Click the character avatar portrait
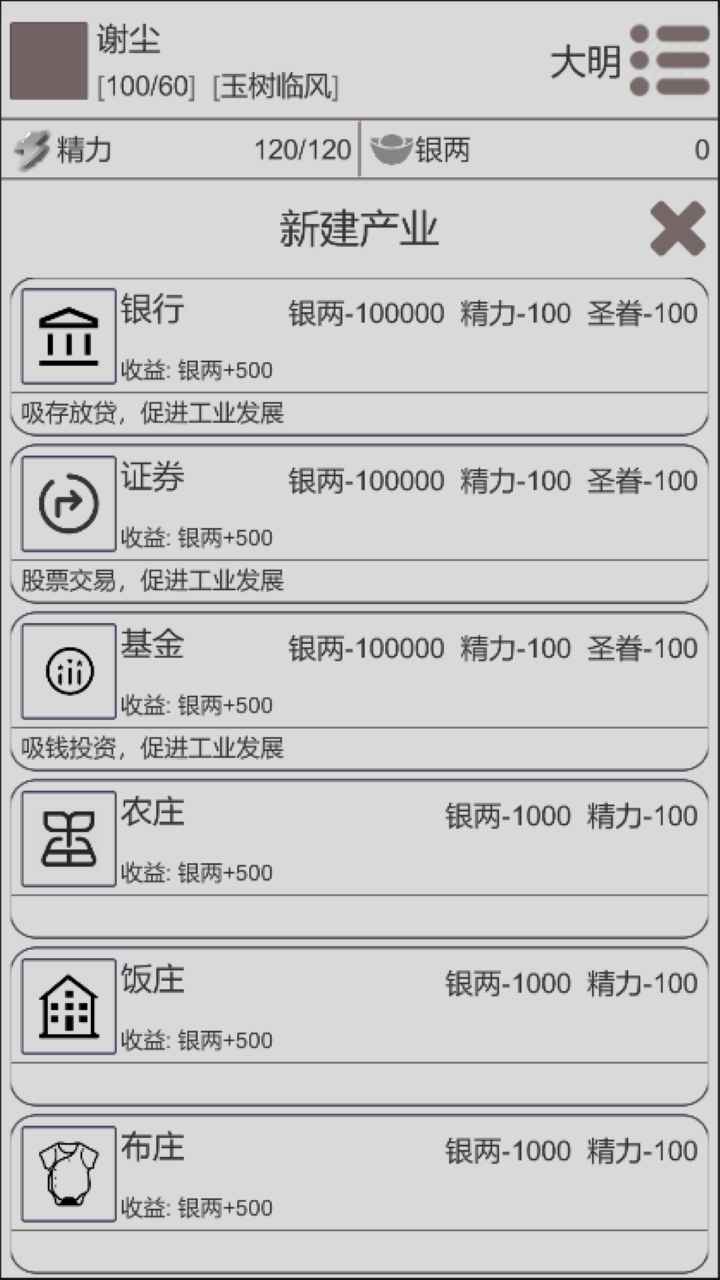Viewport: 720px width, 1280px height. tap(47, 62)
